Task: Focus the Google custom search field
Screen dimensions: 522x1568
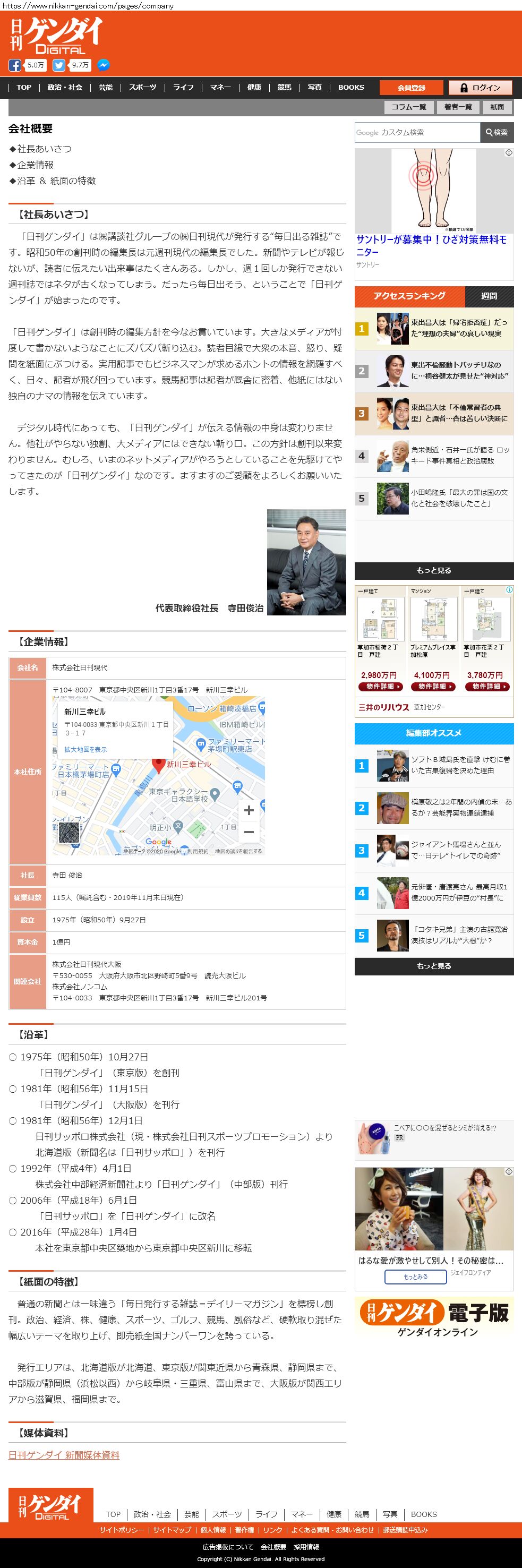Action: point(417,133)
